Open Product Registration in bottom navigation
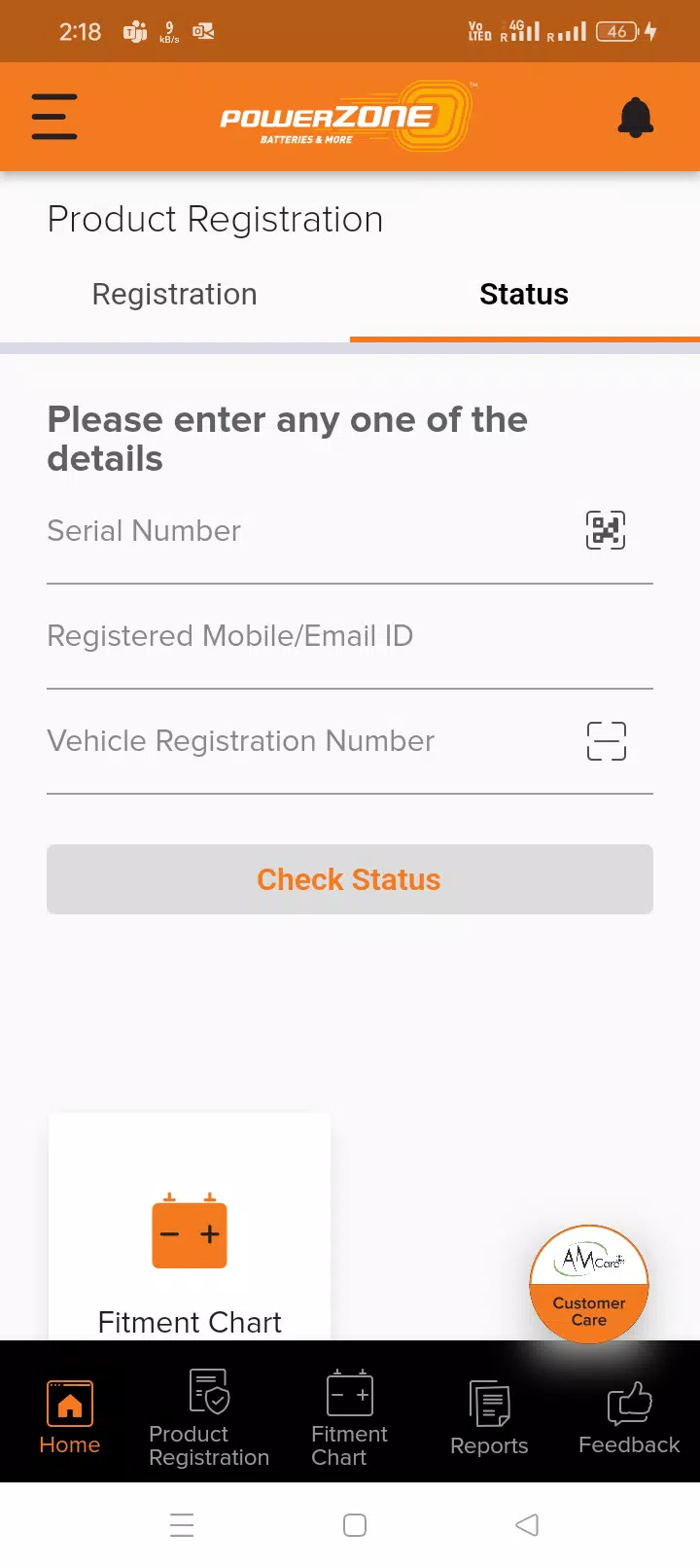Screen dimensions: 700x1568 point(209,1418)
